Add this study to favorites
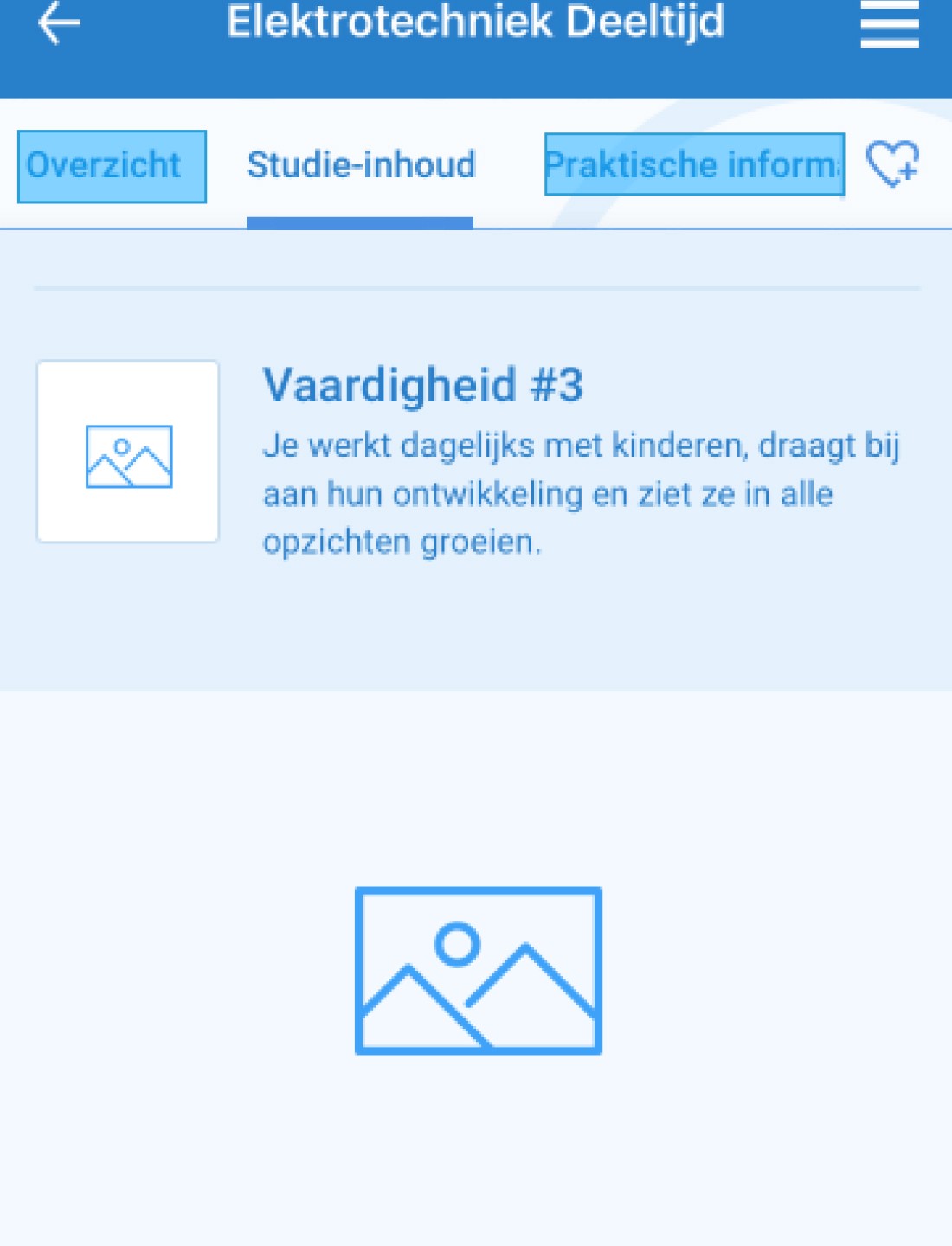The image size is (952, 1246). [x=892, y=164]
